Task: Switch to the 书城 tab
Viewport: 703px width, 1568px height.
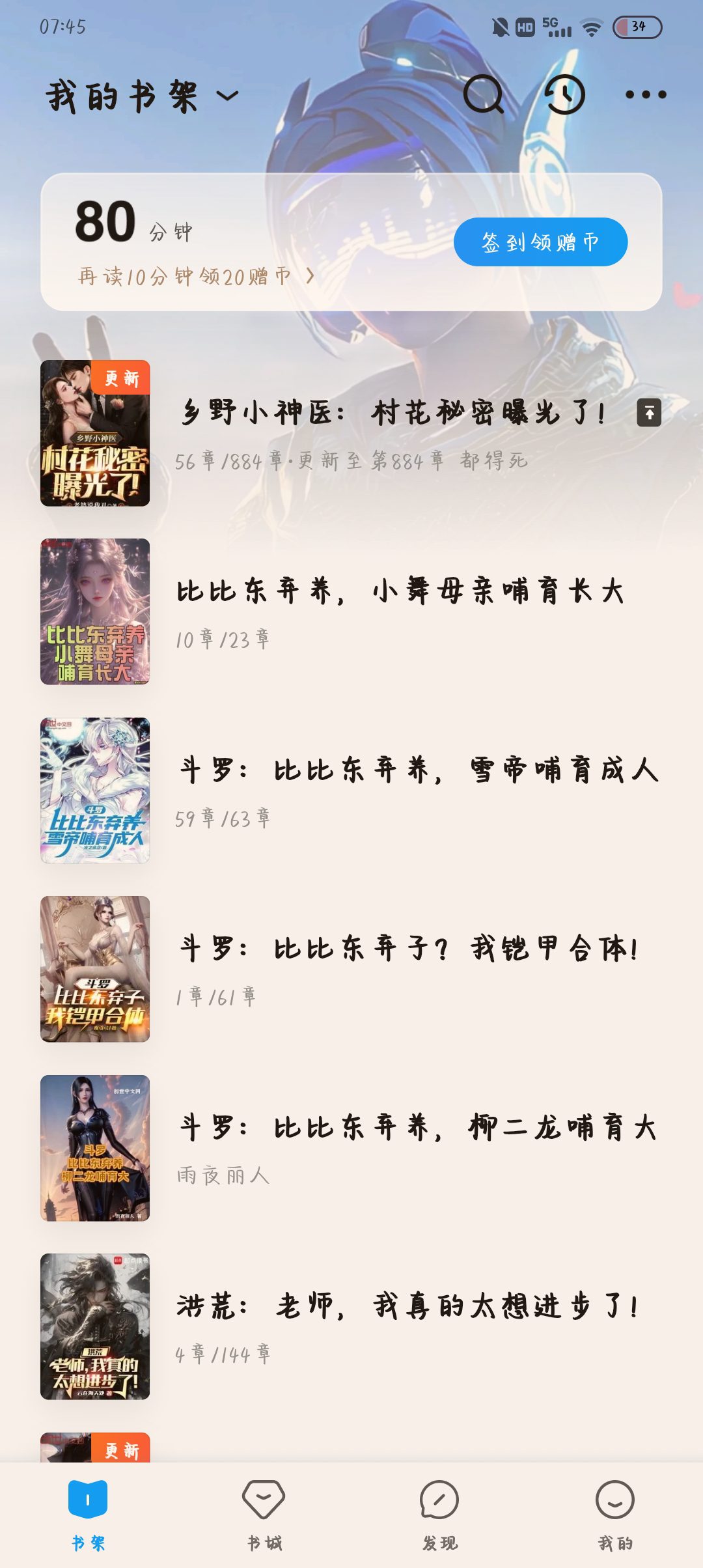Action: pos(264,1512)
